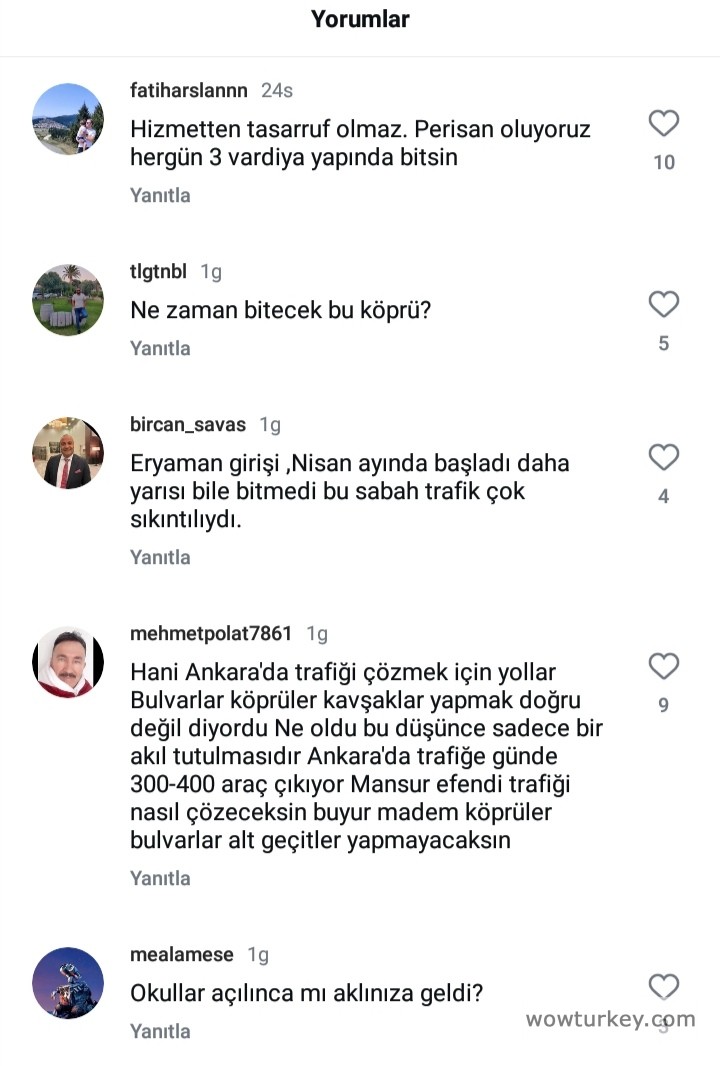The width and height of the screenshot is (720, 1066).
Task: Like mealamese's comment about schools
Action: pyautogui.click(x=663, y=985)
